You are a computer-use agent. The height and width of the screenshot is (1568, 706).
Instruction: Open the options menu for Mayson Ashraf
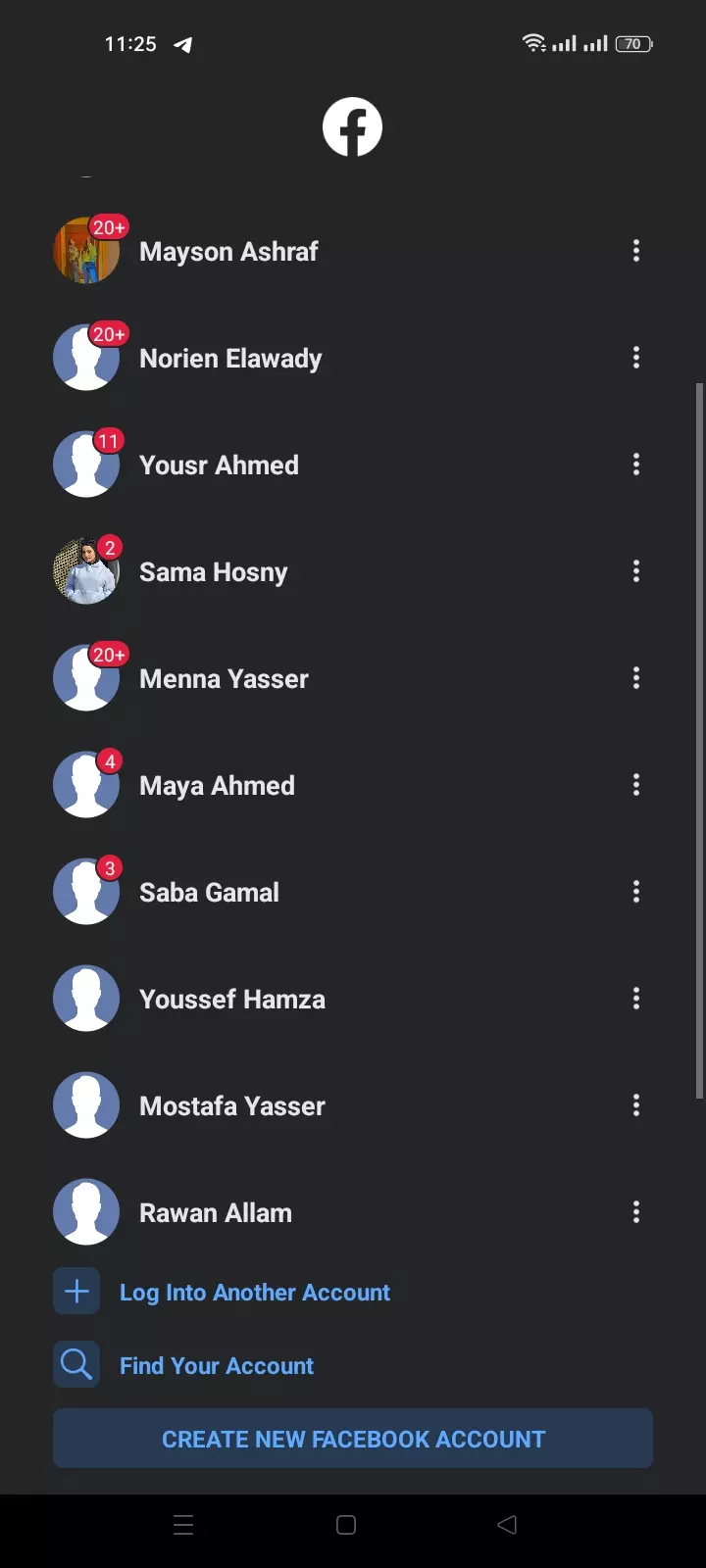point(635,251)
